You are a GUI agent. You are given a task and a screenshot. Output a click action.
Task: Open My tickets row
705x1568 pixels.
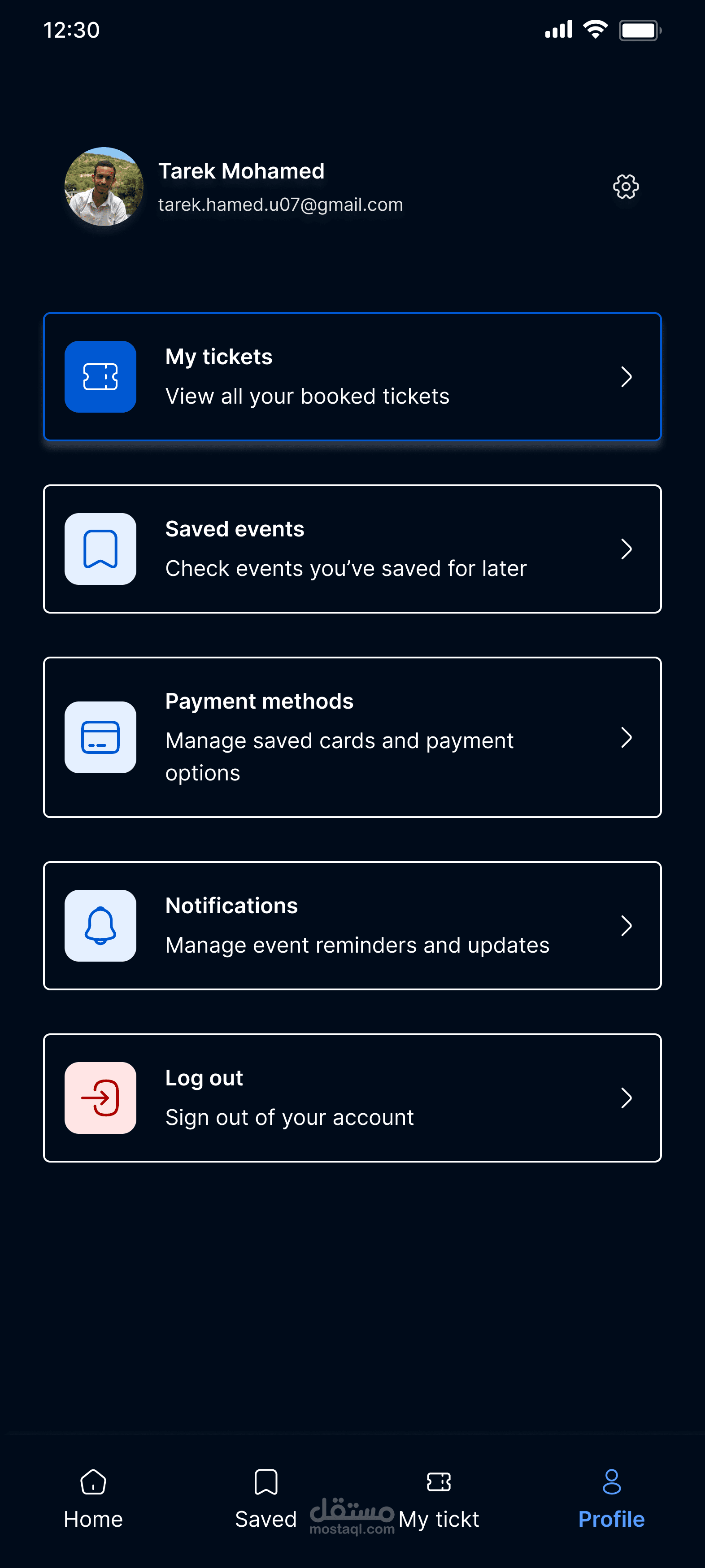coord(352,377)
